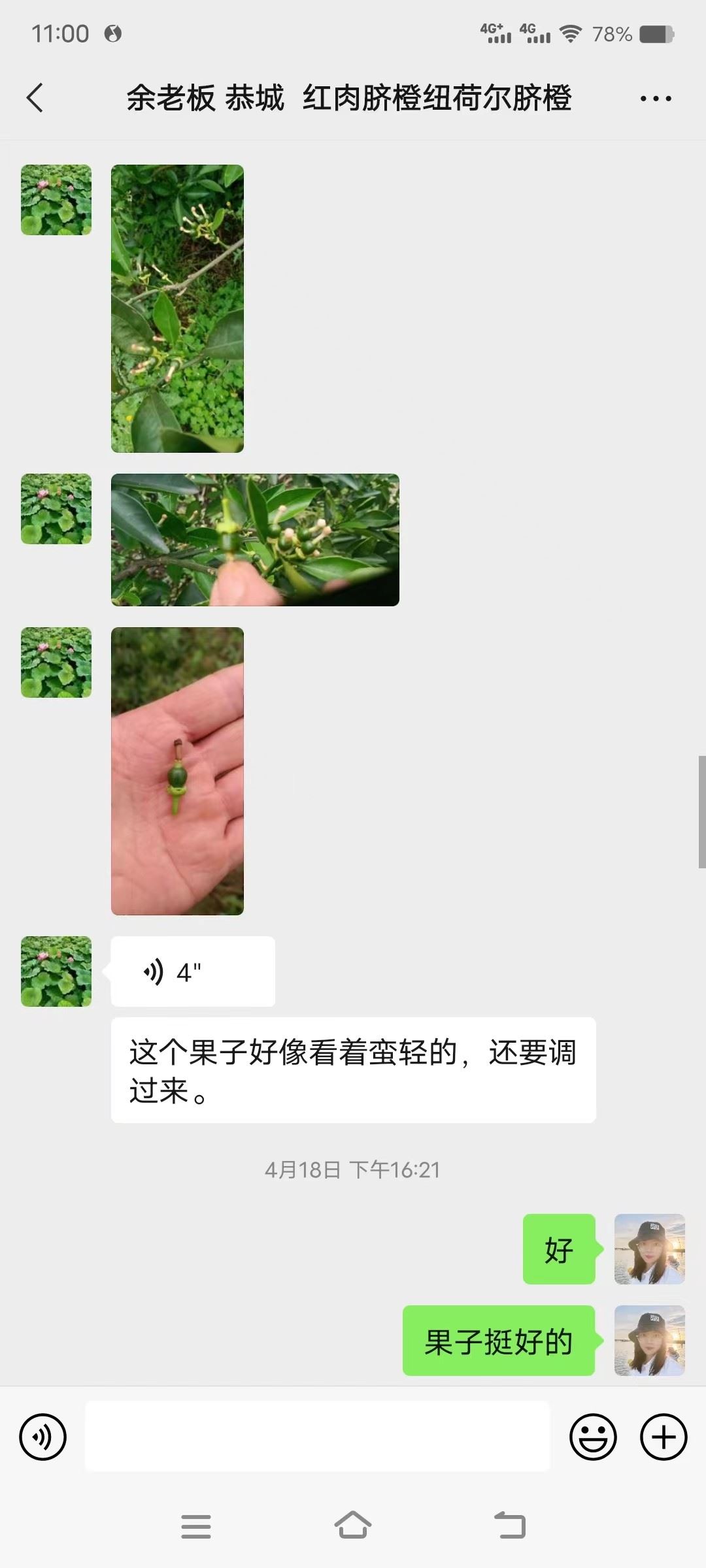This screenshot has height=1568, width=706.
Task: Play the 4-second voice message
Action: [x=192, y=972]
